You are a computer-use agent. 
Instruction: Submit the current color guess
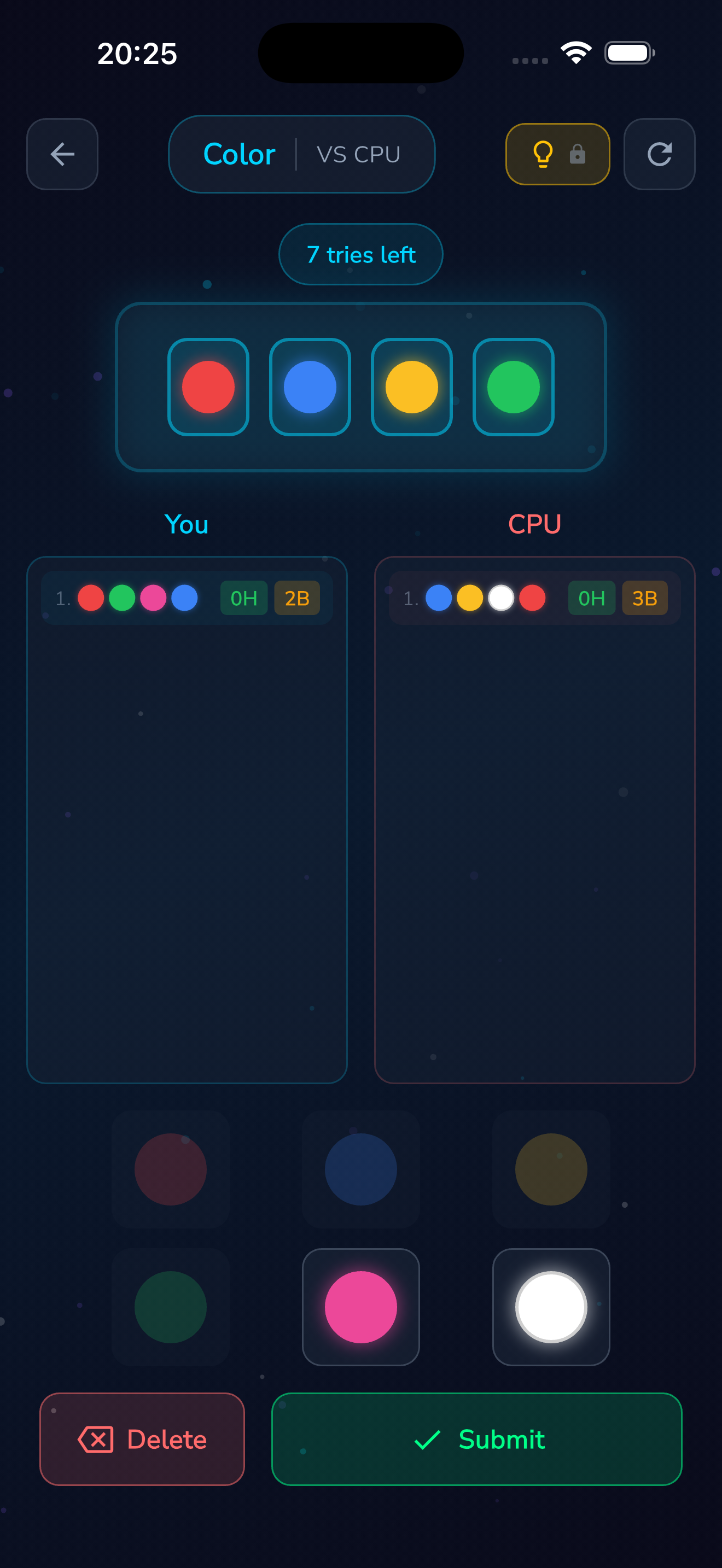(476, 1439)
